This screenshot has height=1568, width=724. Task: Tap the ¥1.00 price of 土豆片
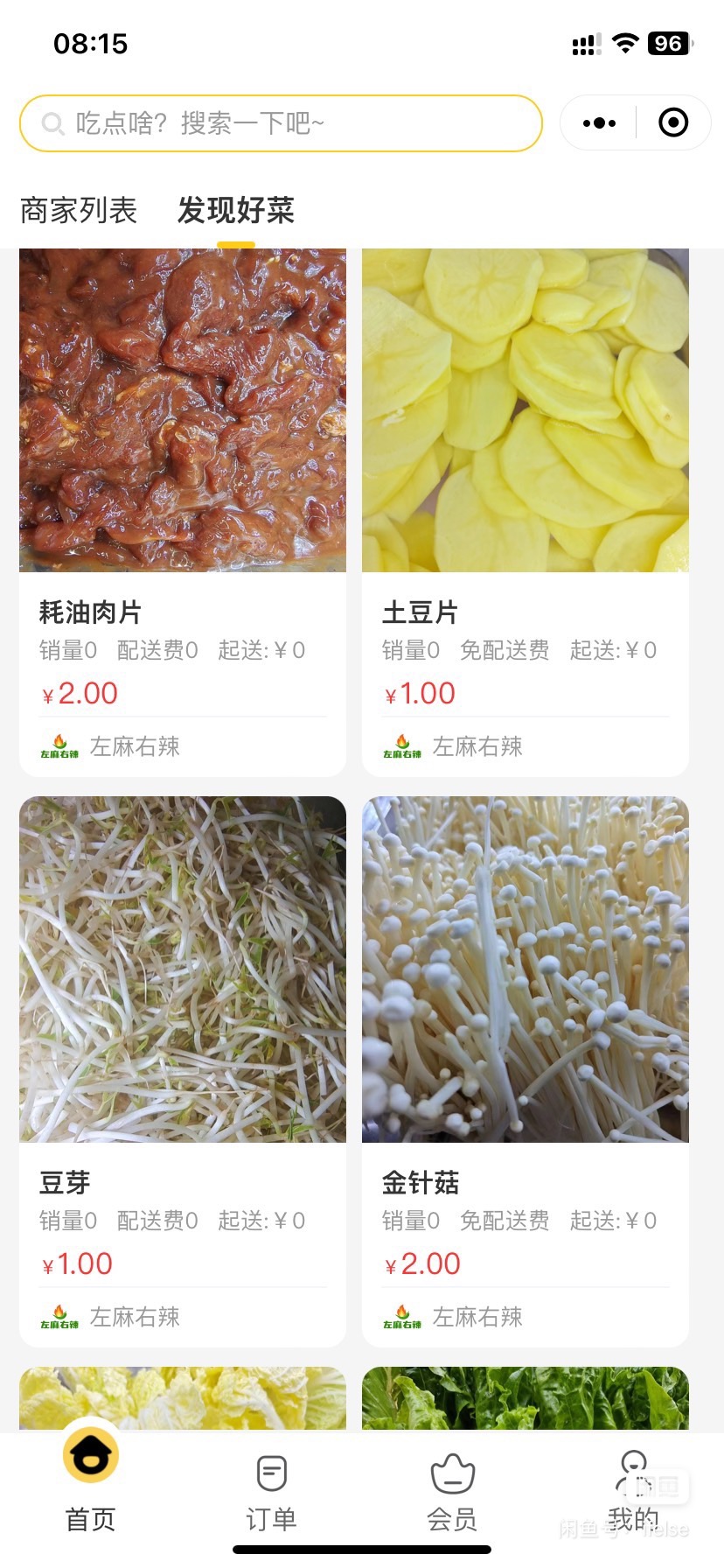(x=419, y=693)
